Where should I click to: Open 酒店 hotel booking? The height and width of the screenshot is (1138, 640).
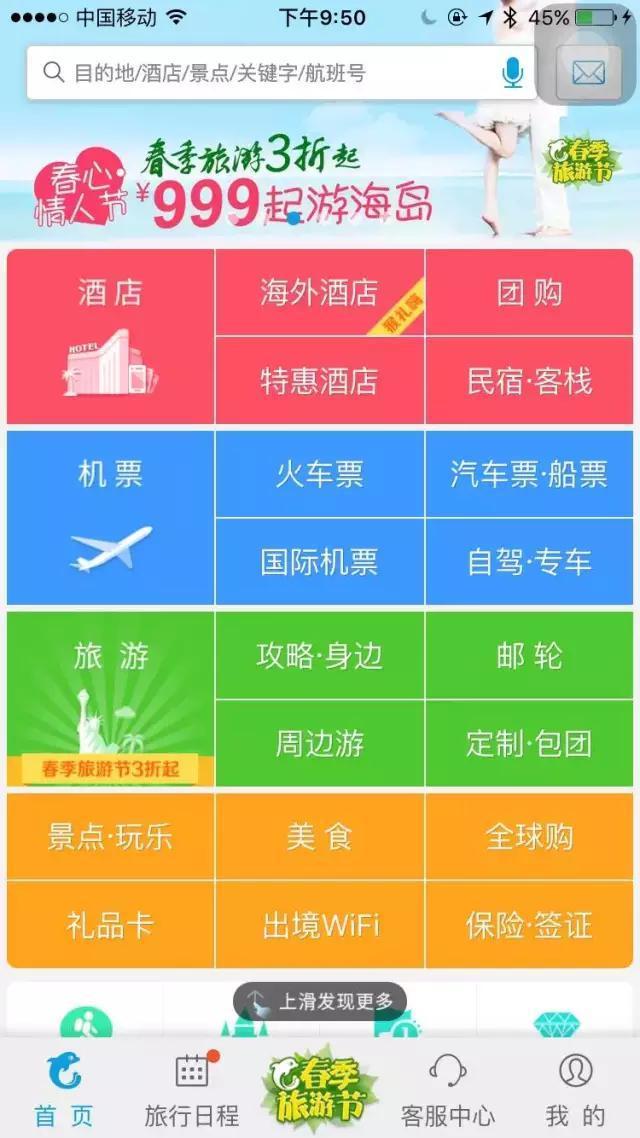110,336
